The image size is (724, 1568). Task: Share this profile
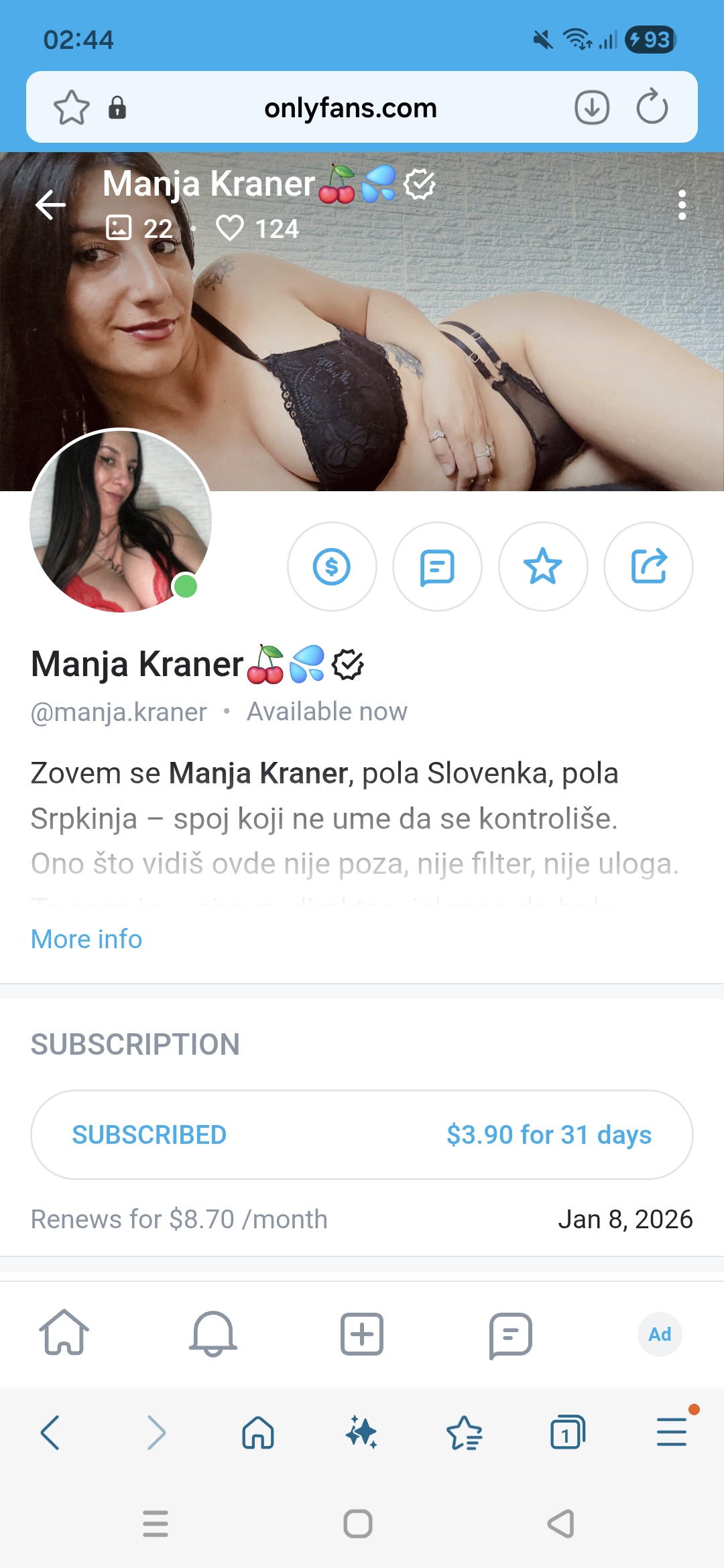pyautogui.click(x=648, y=567)
